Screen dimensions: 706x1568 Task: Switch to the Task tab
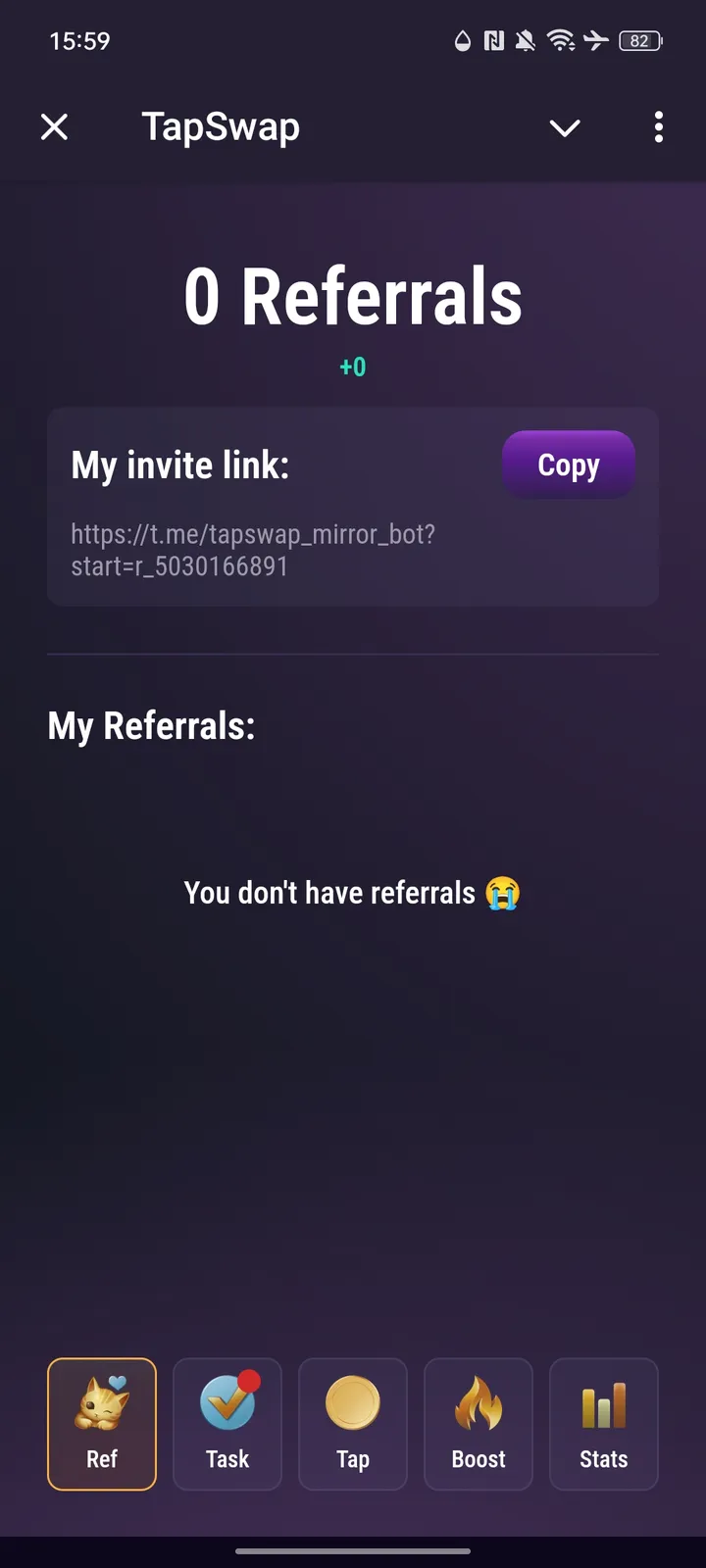coord(227,1423)
